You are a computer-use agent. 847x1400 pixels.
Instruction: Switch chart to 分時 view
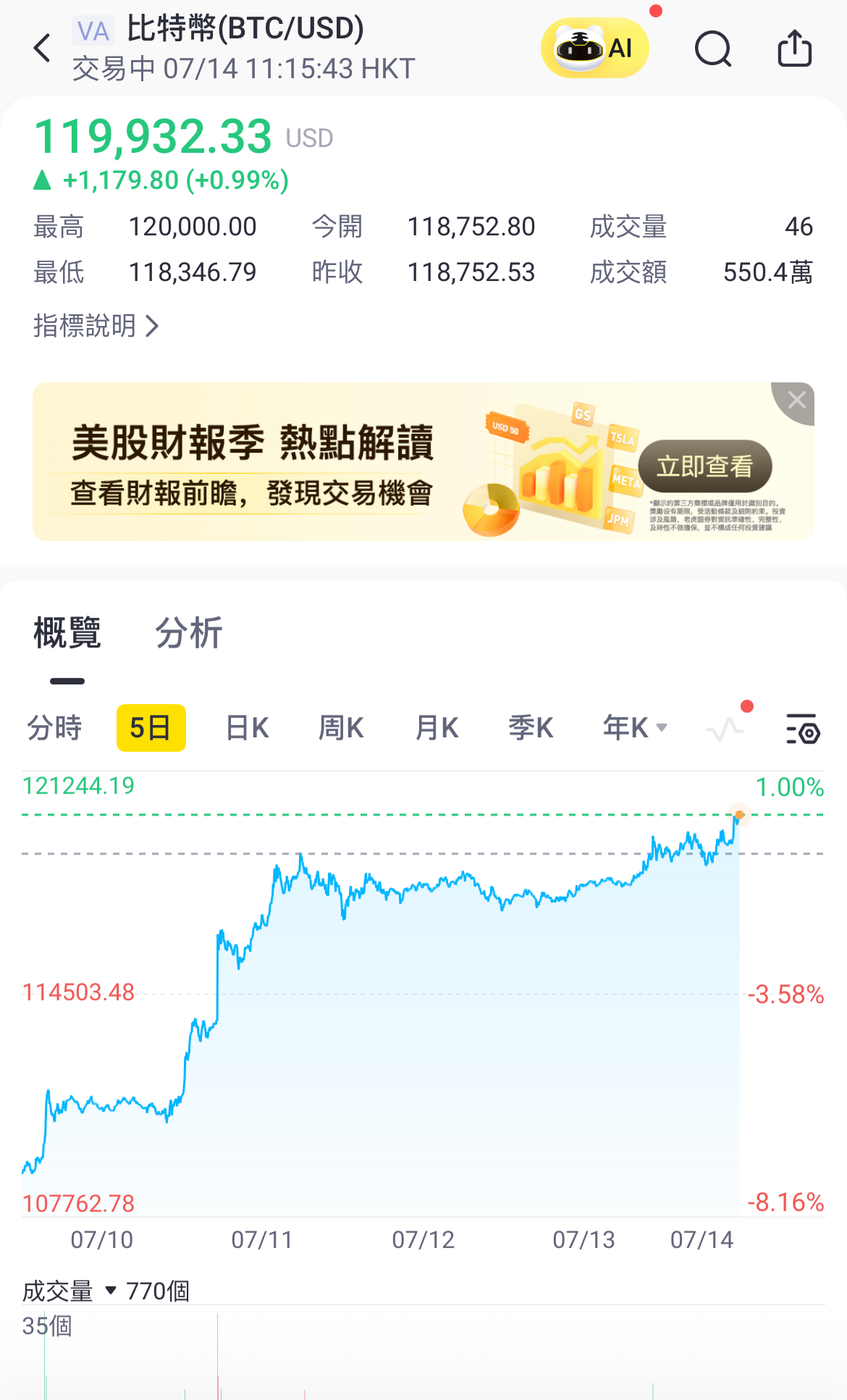click(55, 728)
